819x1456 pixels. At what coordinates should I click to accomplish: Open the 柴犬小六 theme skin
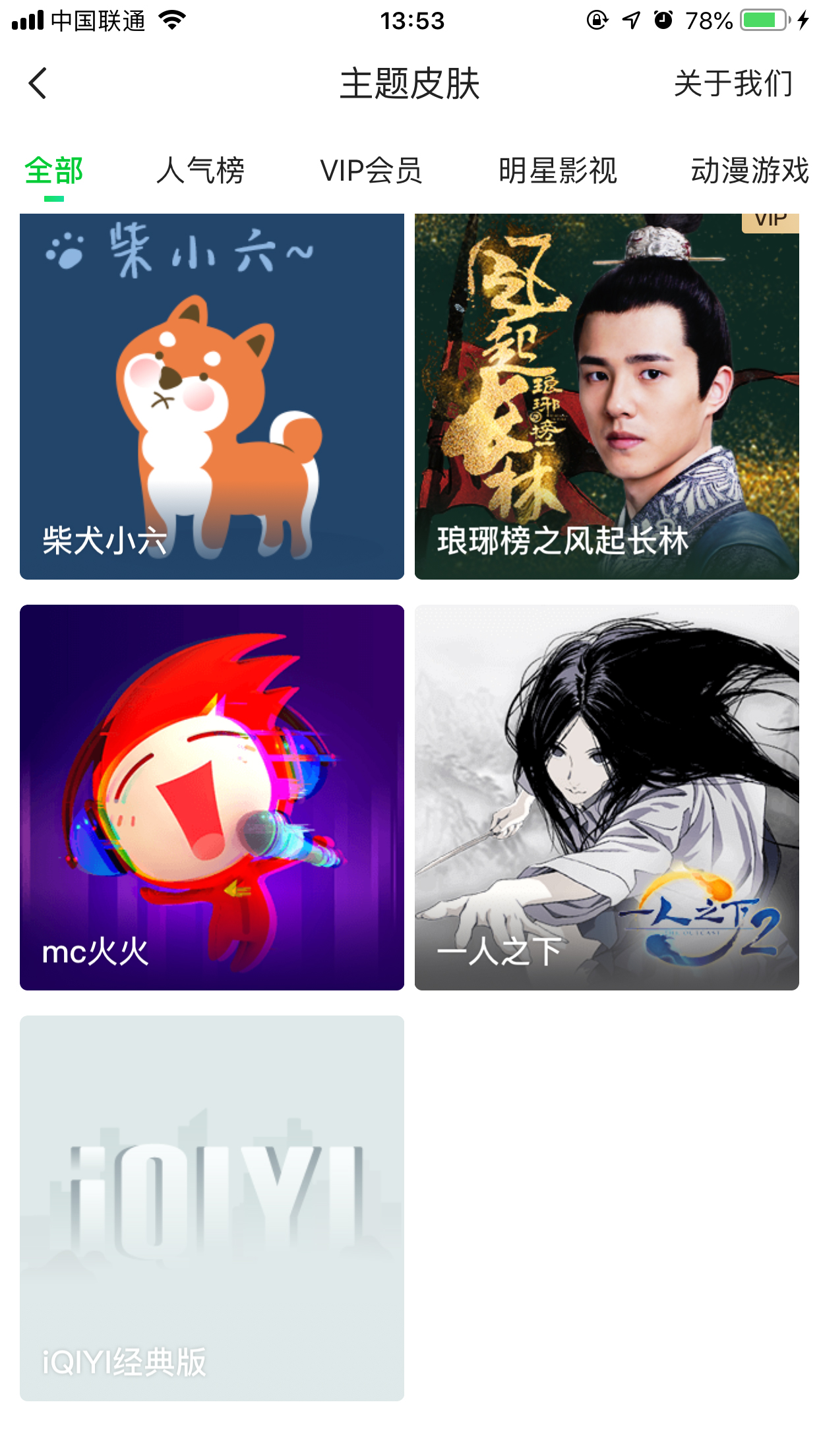(x=212, y=396)
